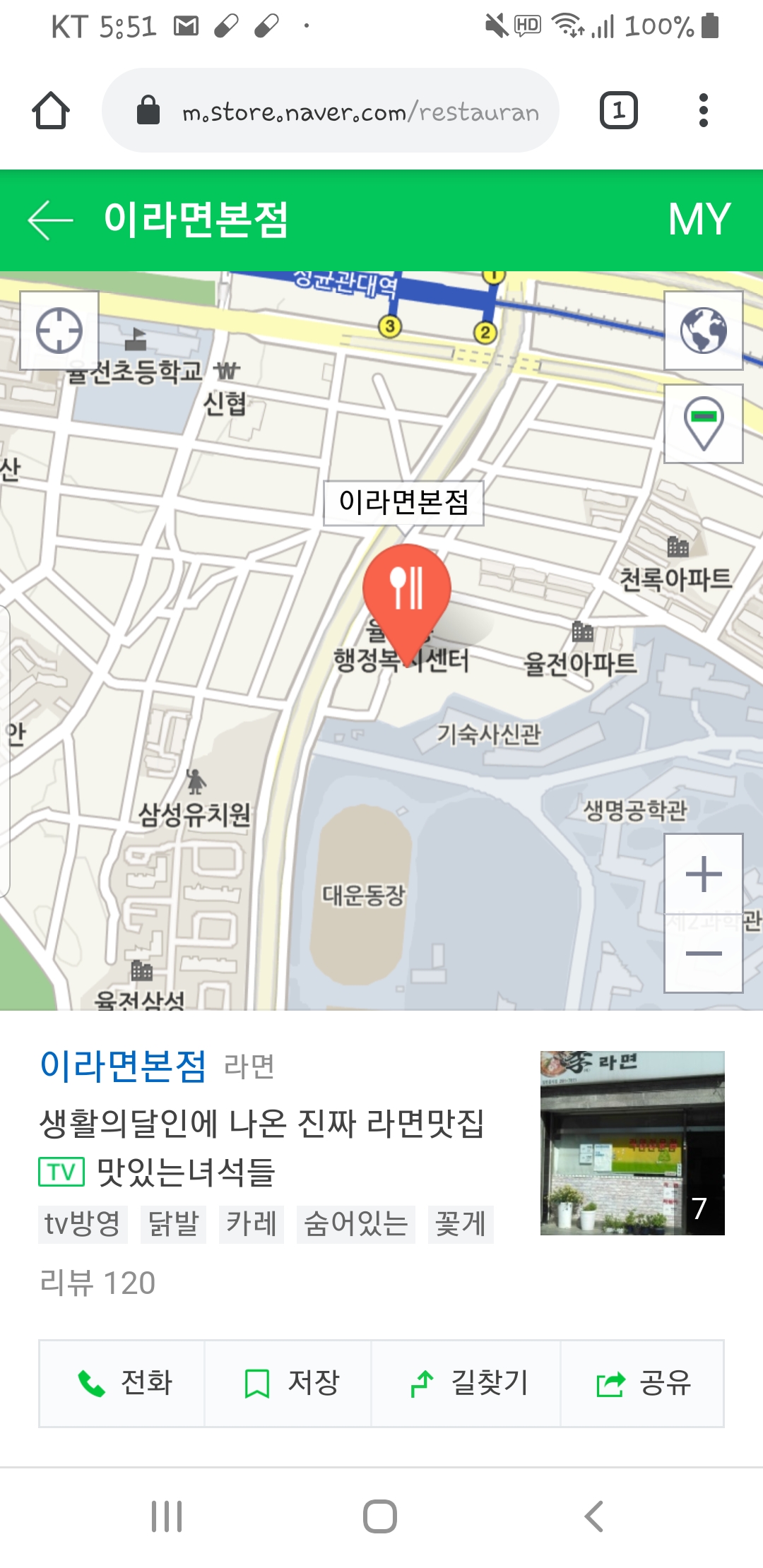Select the tv방영 tag

point(83,1224)
